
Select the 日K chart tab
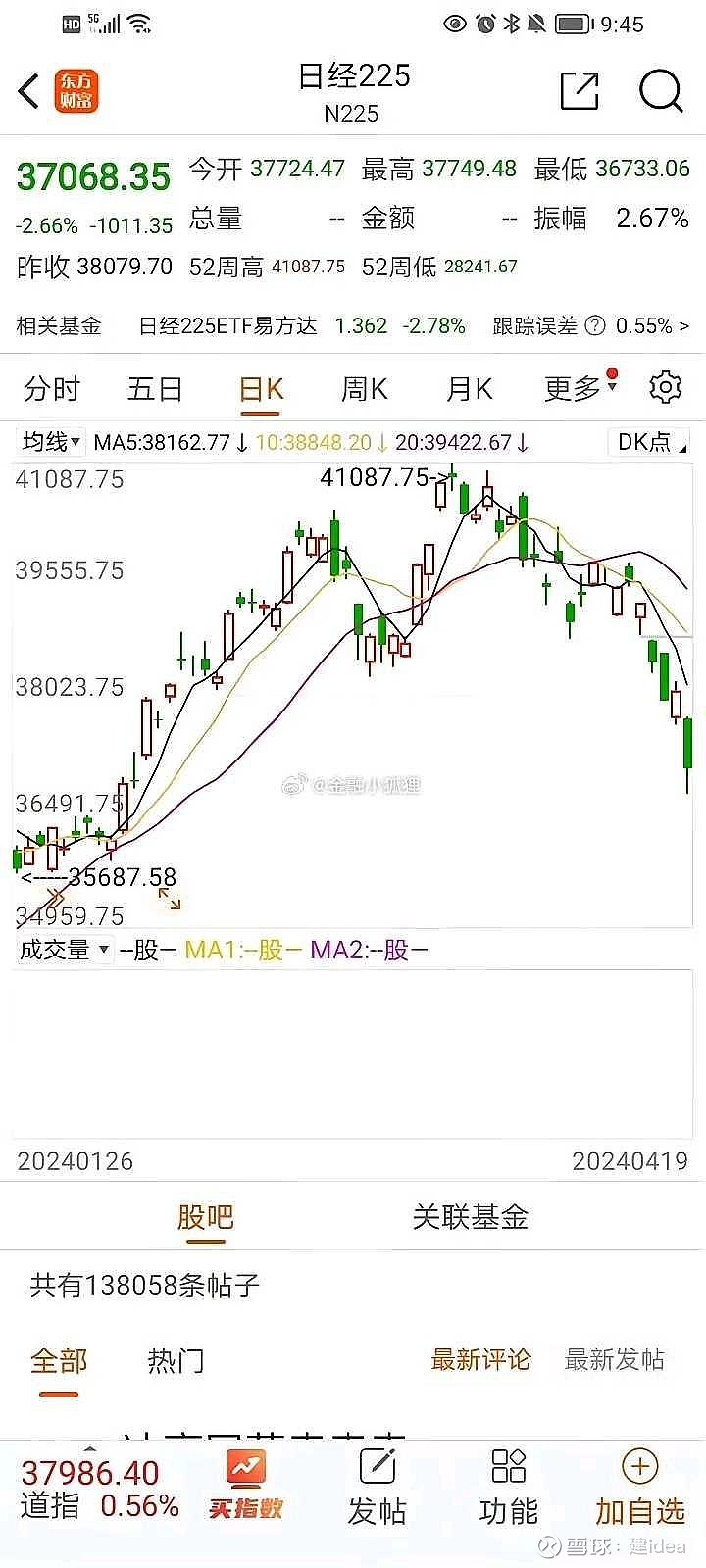coord(261,389)
